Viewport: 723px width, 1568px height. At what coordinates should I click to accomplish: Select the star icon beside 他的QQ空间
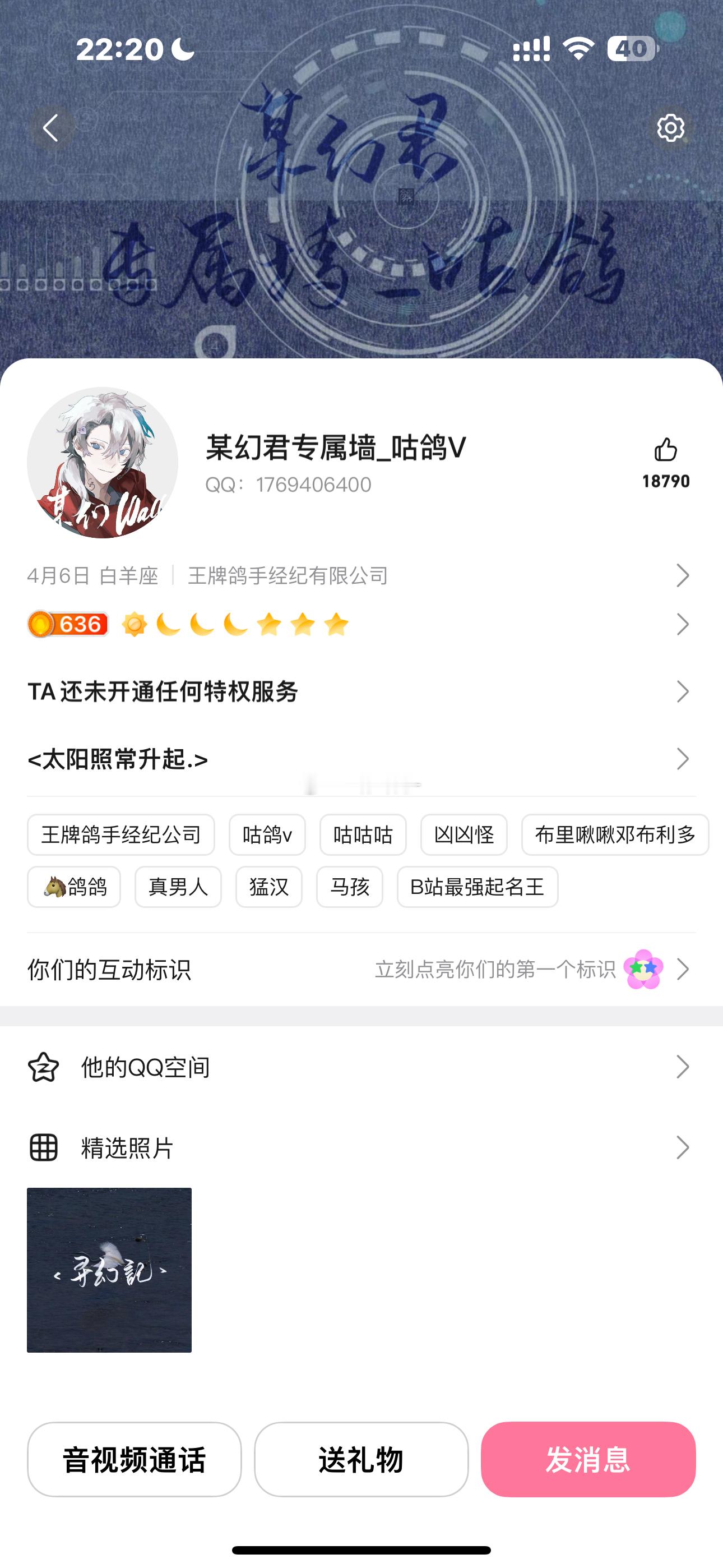tap(43, 1068)
